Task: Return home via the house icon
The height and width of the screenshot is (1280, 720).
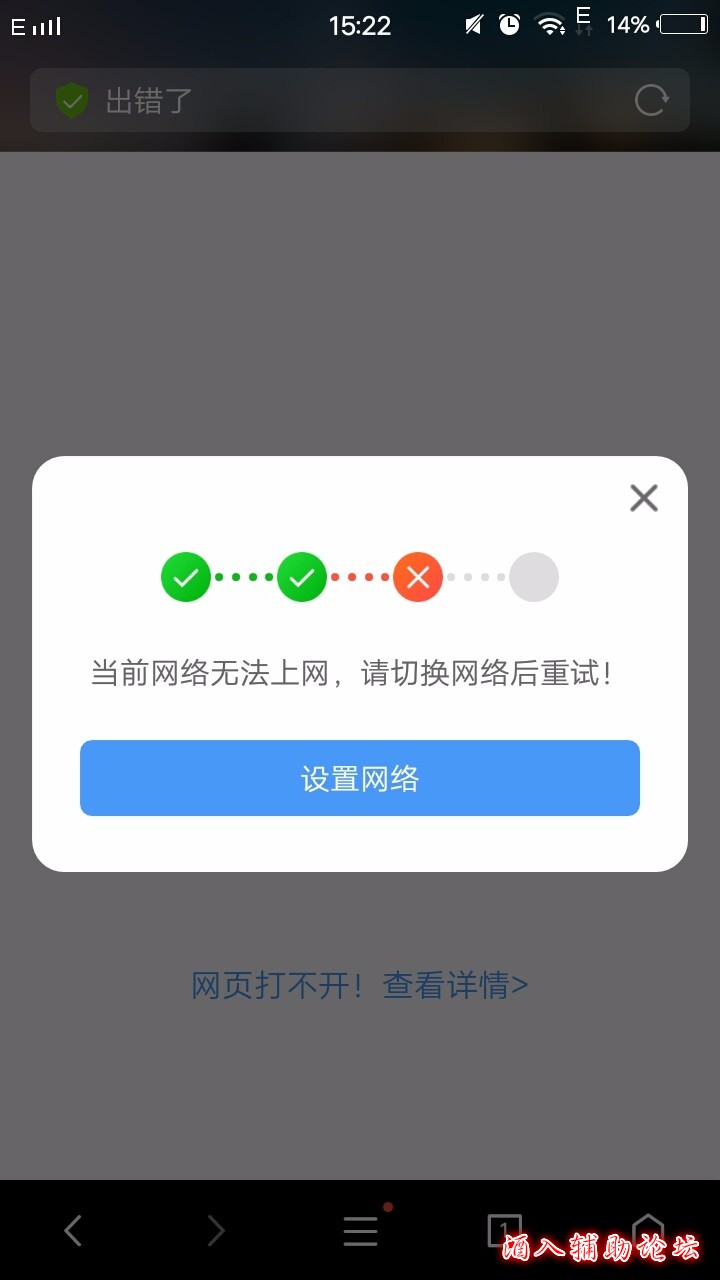Action: pyautogui.click(x=648, y=1230)
